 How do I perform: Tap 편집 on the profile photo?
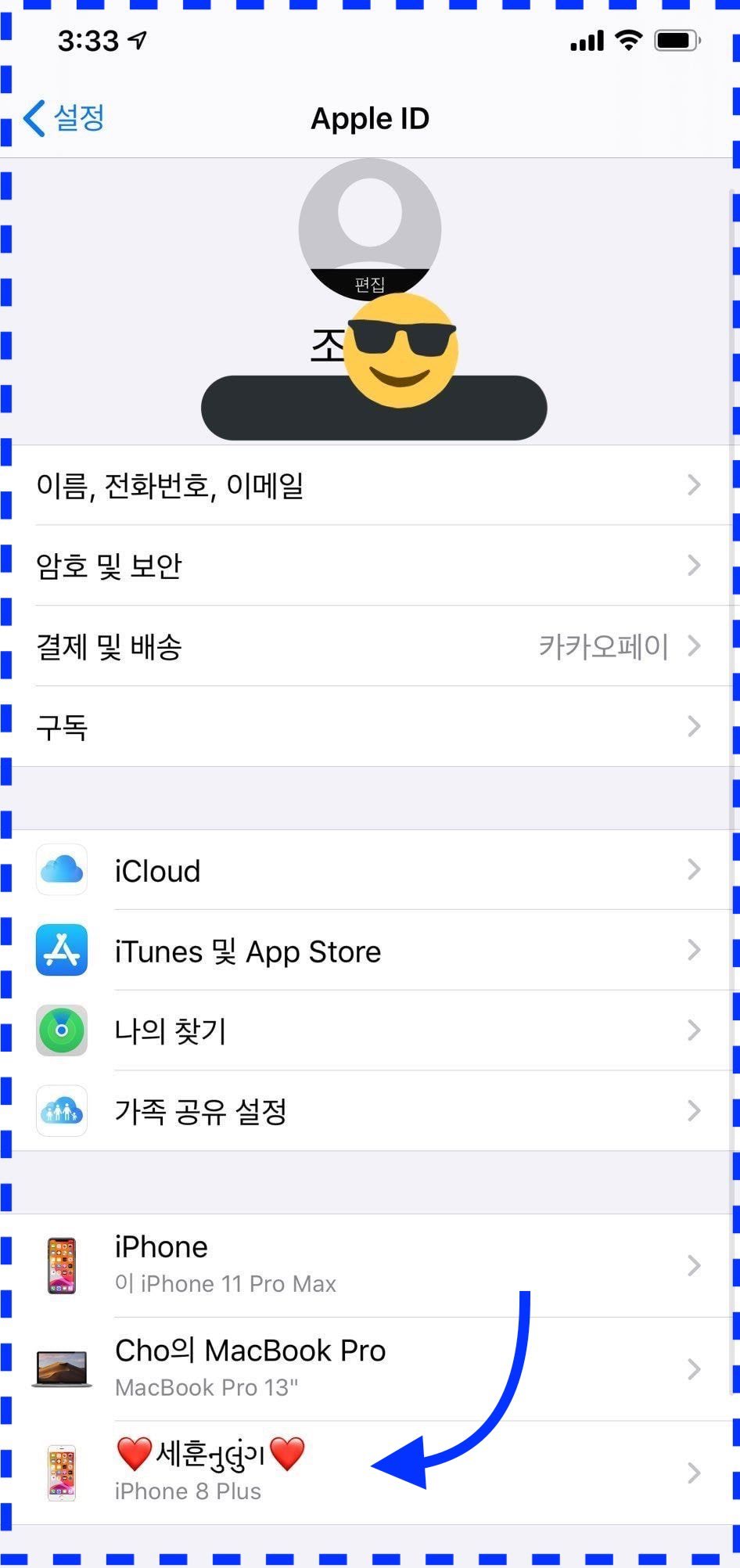click(369, 283)
